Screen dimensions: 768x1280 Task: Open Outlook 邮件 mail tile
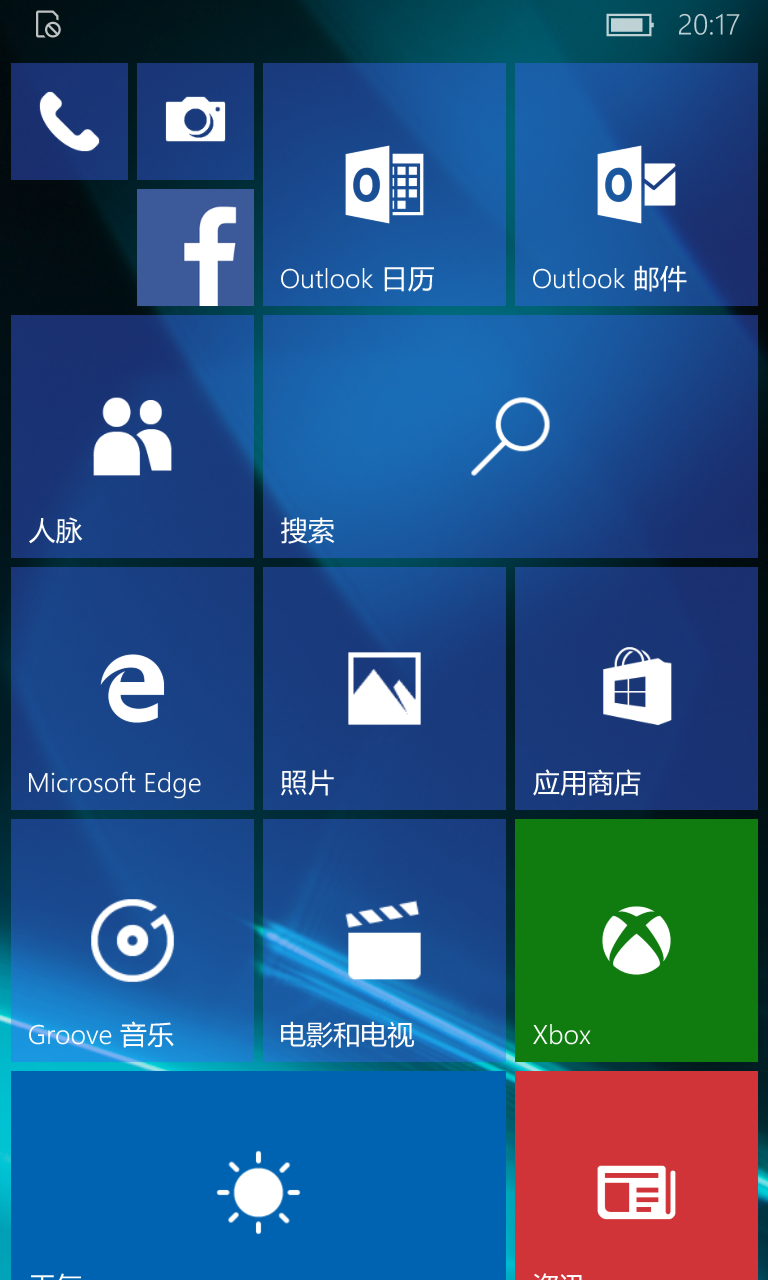[x=636, y=184]
